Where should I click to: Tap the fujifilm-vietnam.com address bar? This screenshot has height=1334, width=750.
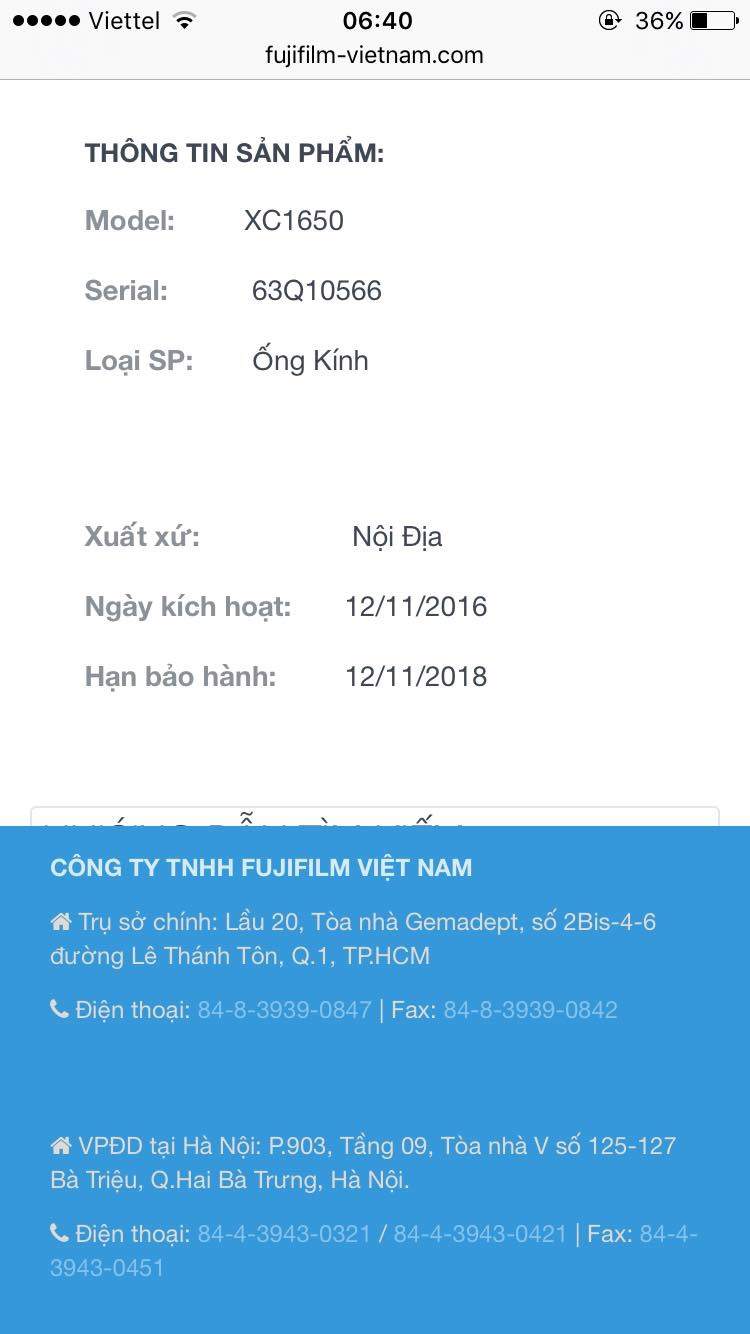374,55
